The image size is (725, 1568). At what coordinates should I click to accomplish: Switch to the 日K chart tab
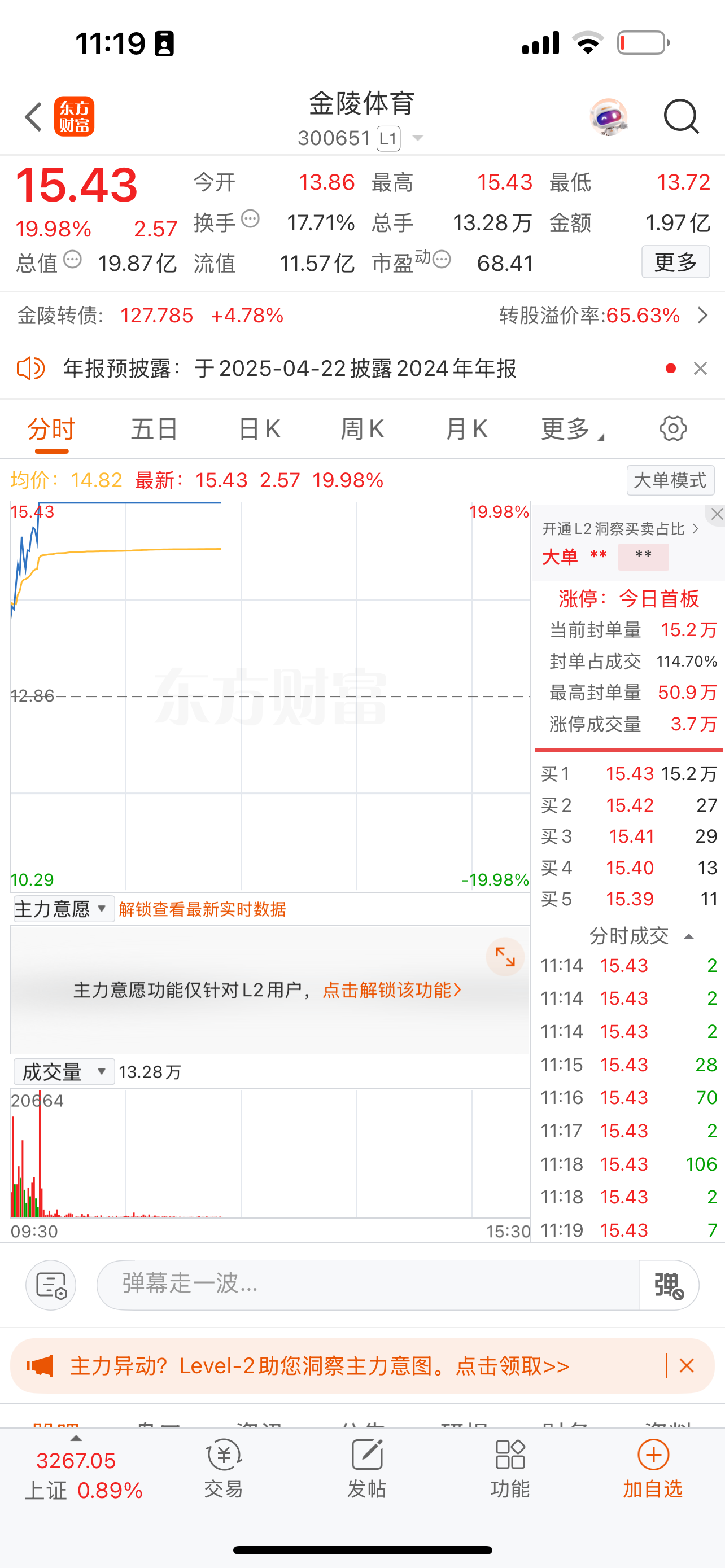click(259, 429)
